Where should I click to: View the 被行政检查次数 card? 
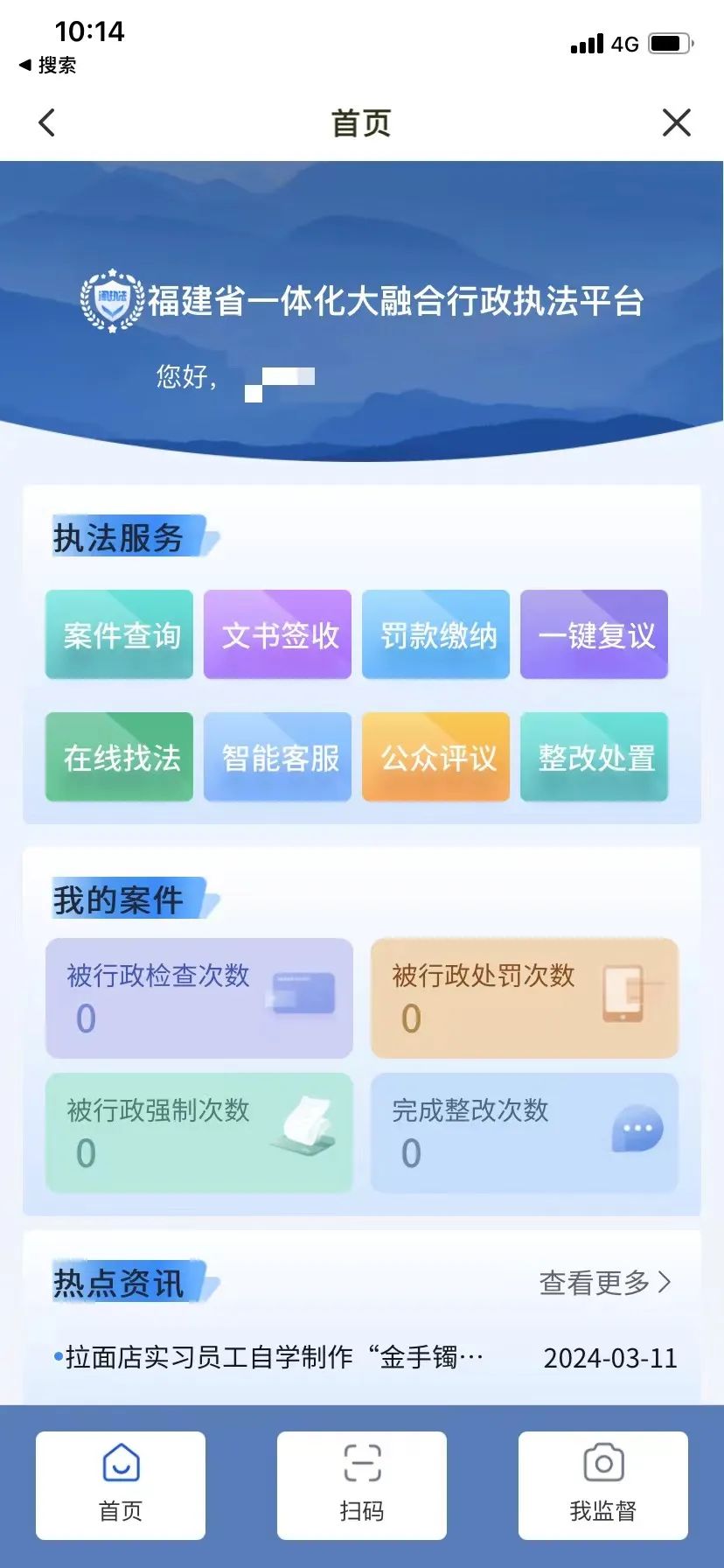199,997
